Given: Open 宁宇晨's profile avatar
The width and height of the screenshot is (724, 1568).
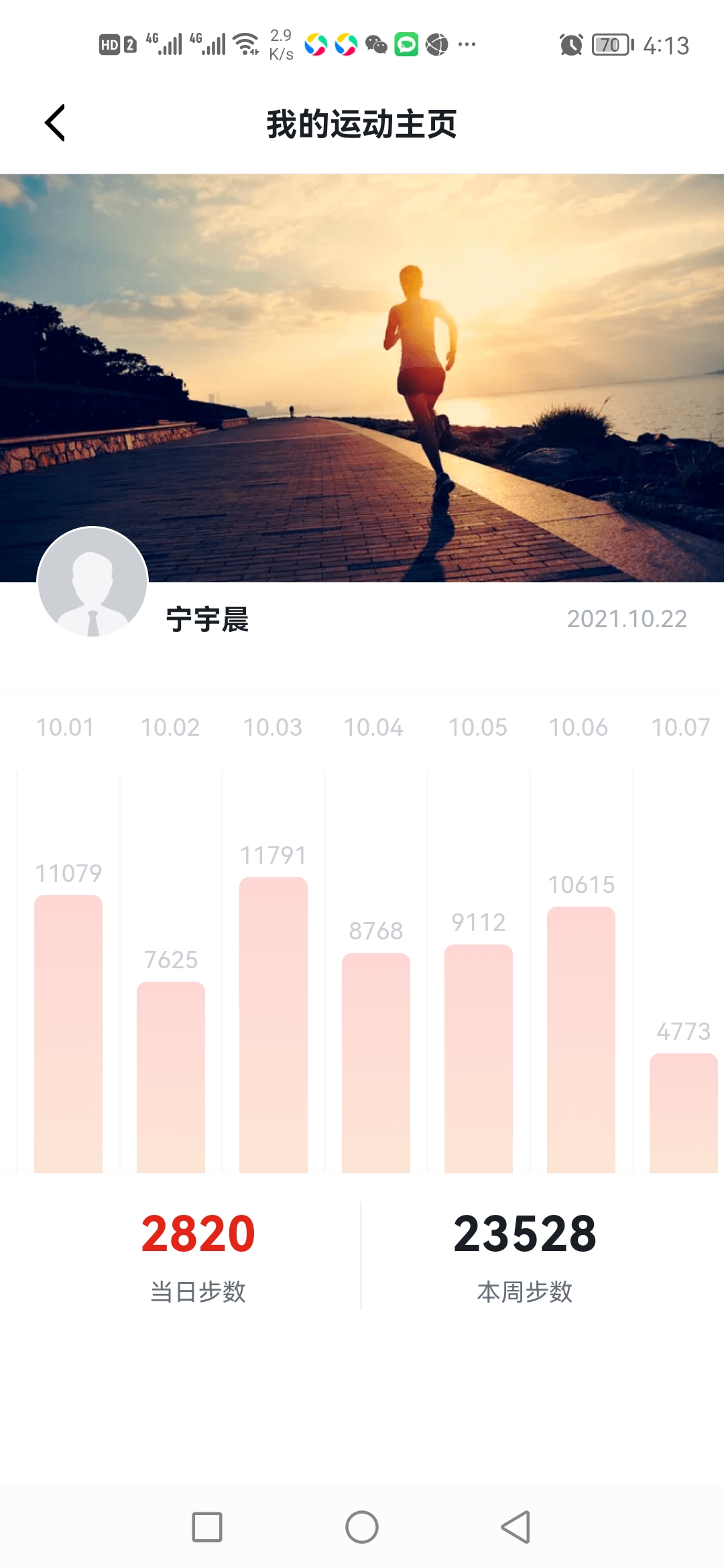Looking at the screenshot, I should (x=93, y=582).
